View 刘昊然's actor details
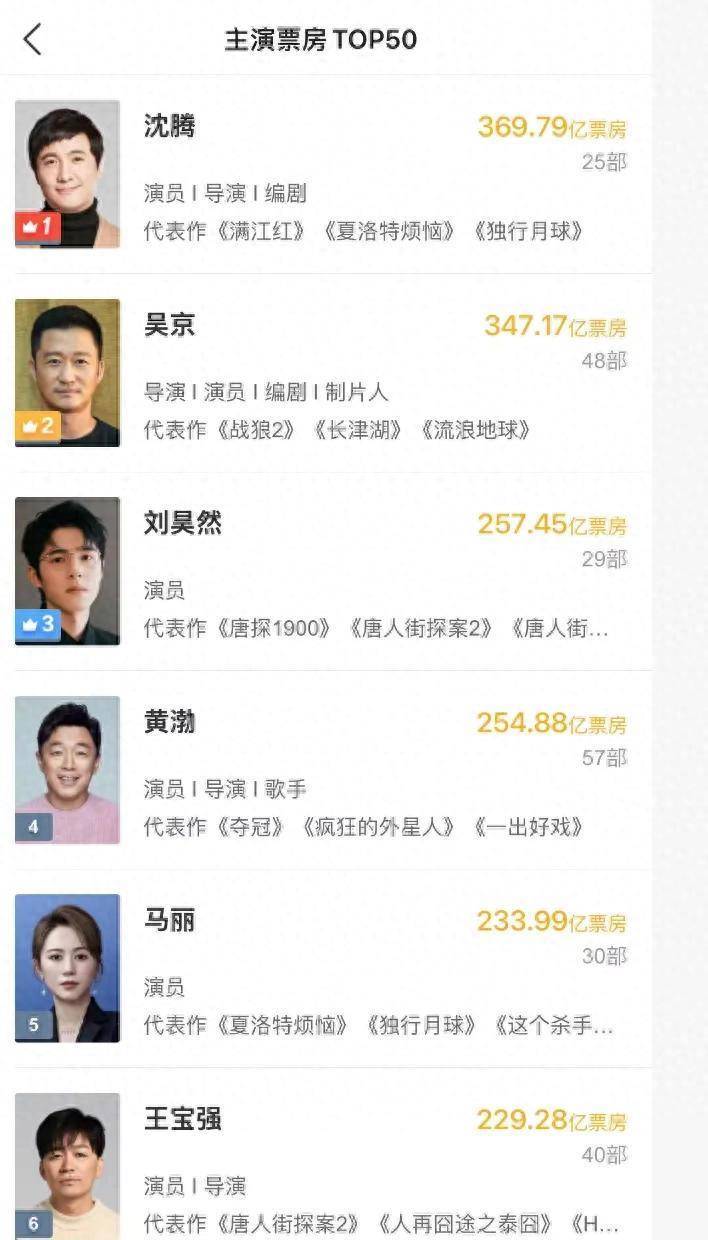The height and width of the screenshot is (1240, 708). point(330,571)
